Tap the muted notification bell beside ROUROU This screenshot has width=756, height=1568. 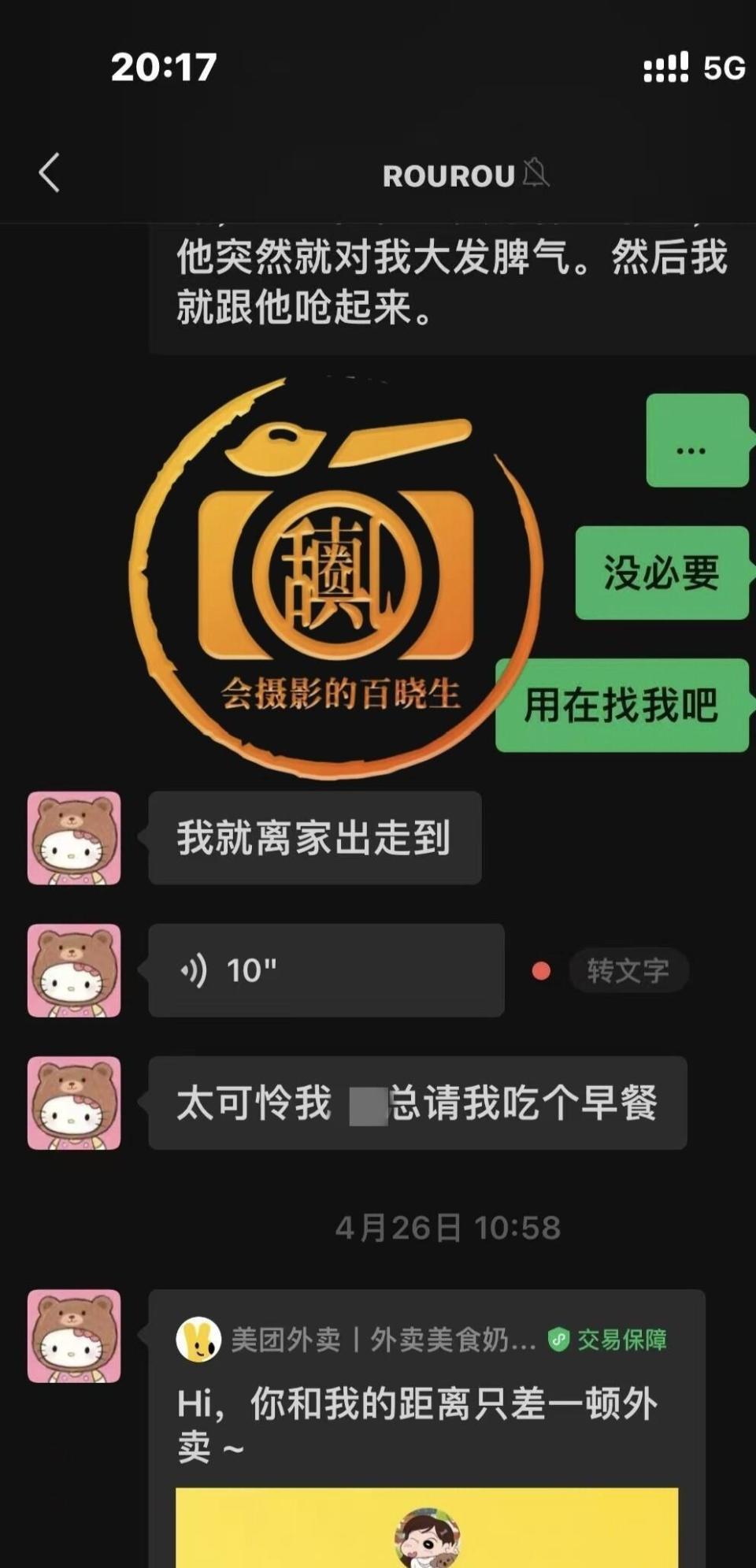point(535,173)
